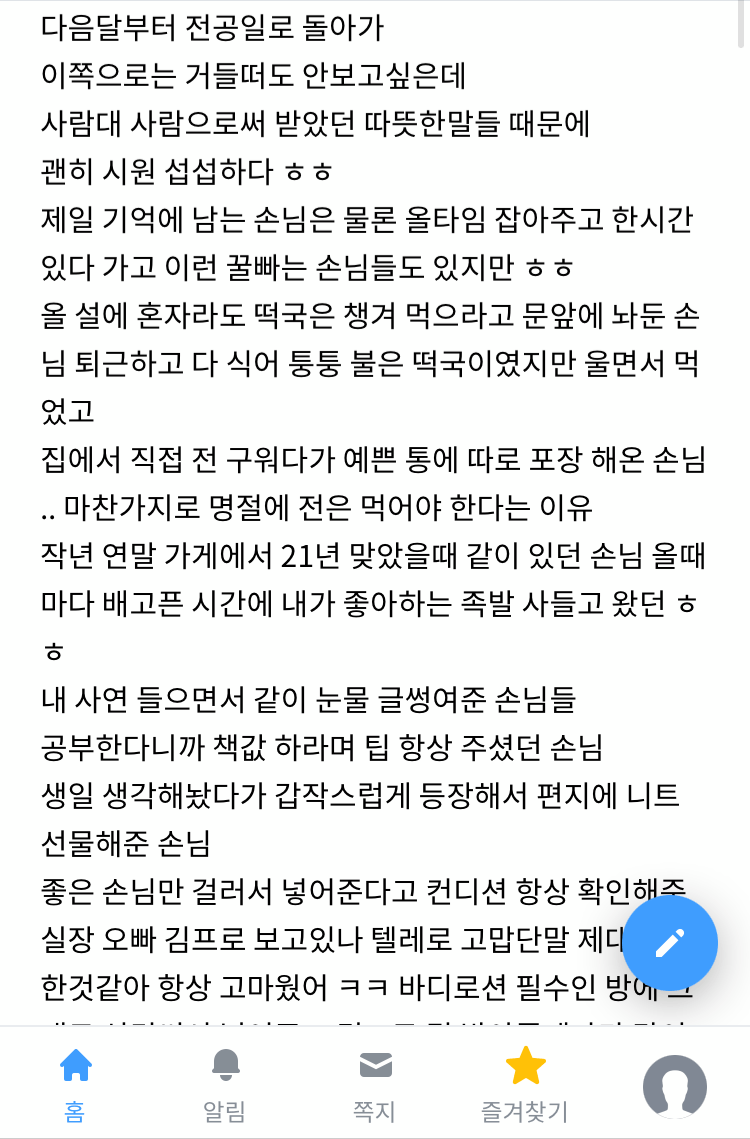Open the 즐겨찾기 favorites tab

(x=524, y=1083)
